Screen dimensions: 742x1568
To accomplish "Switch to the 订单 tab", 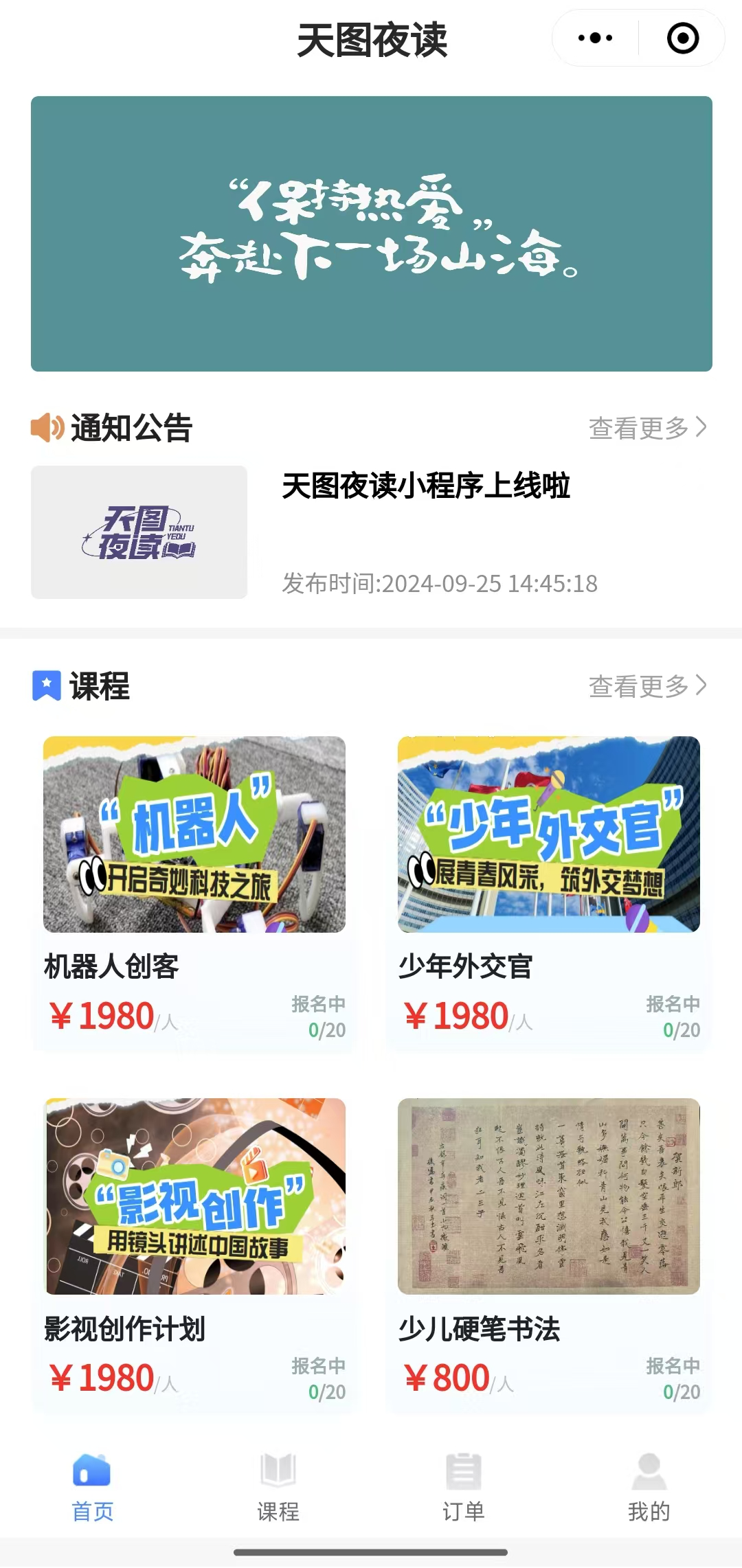I will [x=463, y=1487].
